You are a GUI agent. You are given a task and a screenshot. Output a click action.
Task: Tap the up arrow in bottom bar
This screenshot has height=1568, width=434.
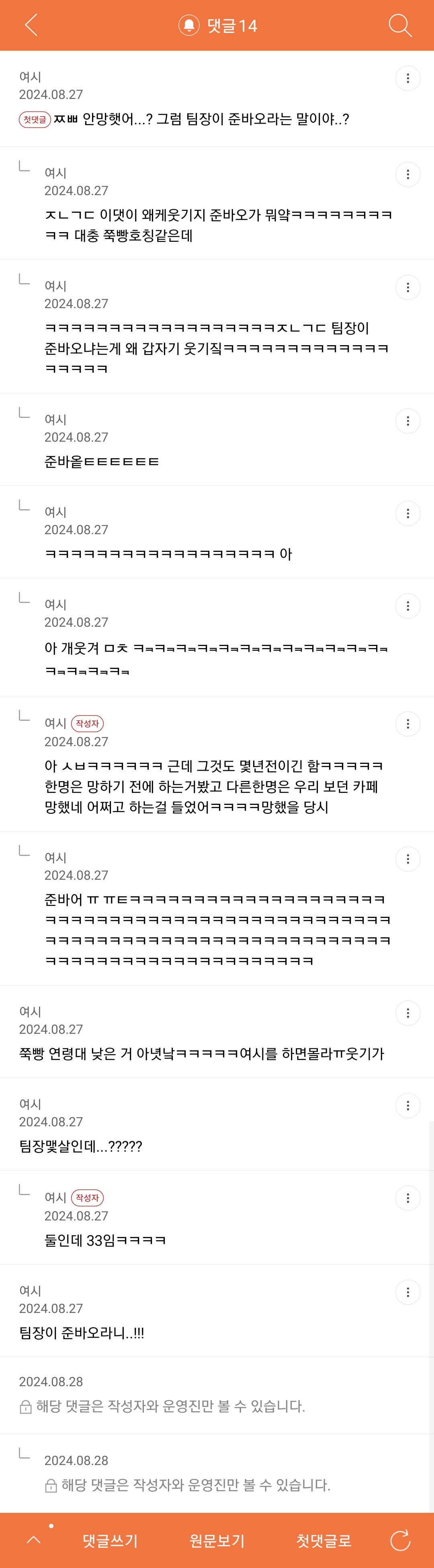point(34,1540)
